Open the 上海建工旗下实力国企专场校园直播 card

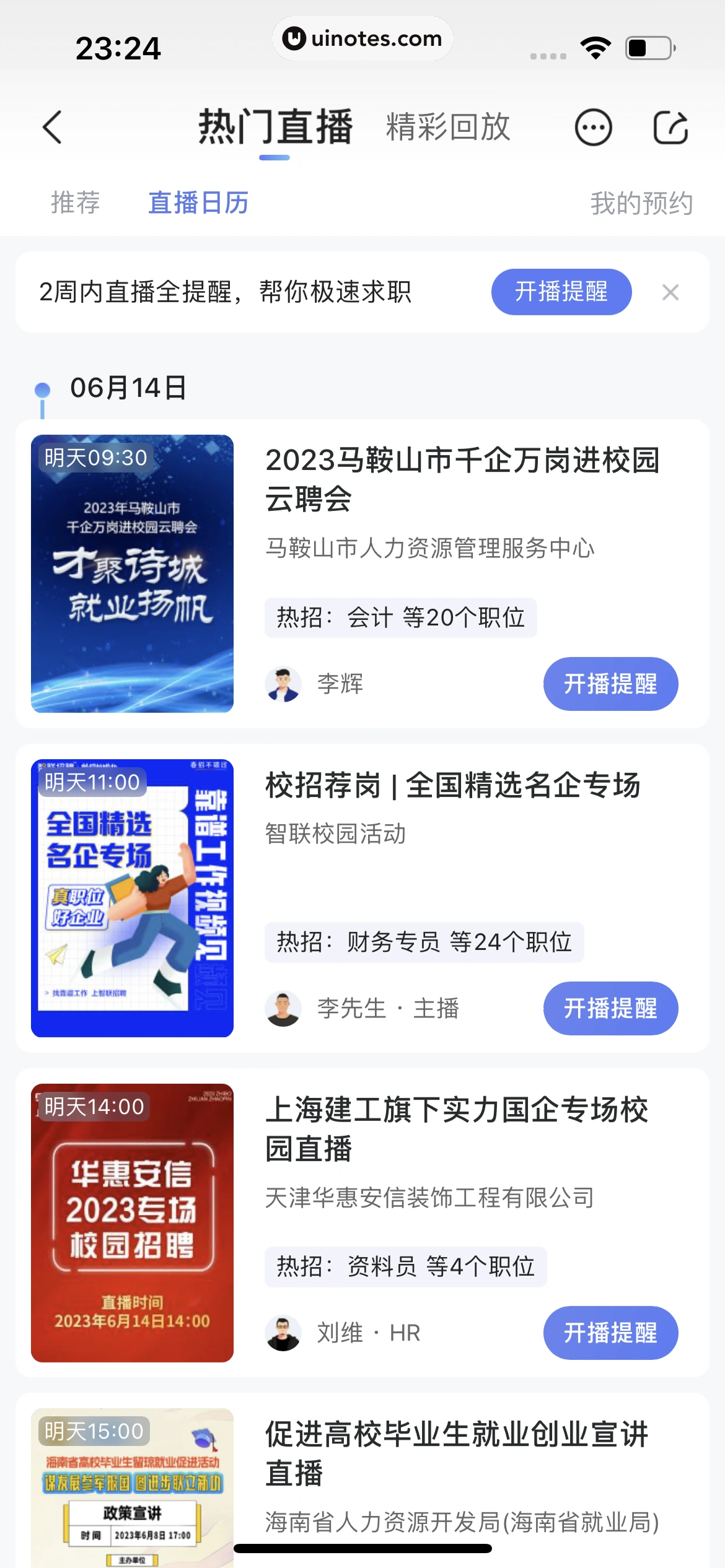click(457, 1128)
